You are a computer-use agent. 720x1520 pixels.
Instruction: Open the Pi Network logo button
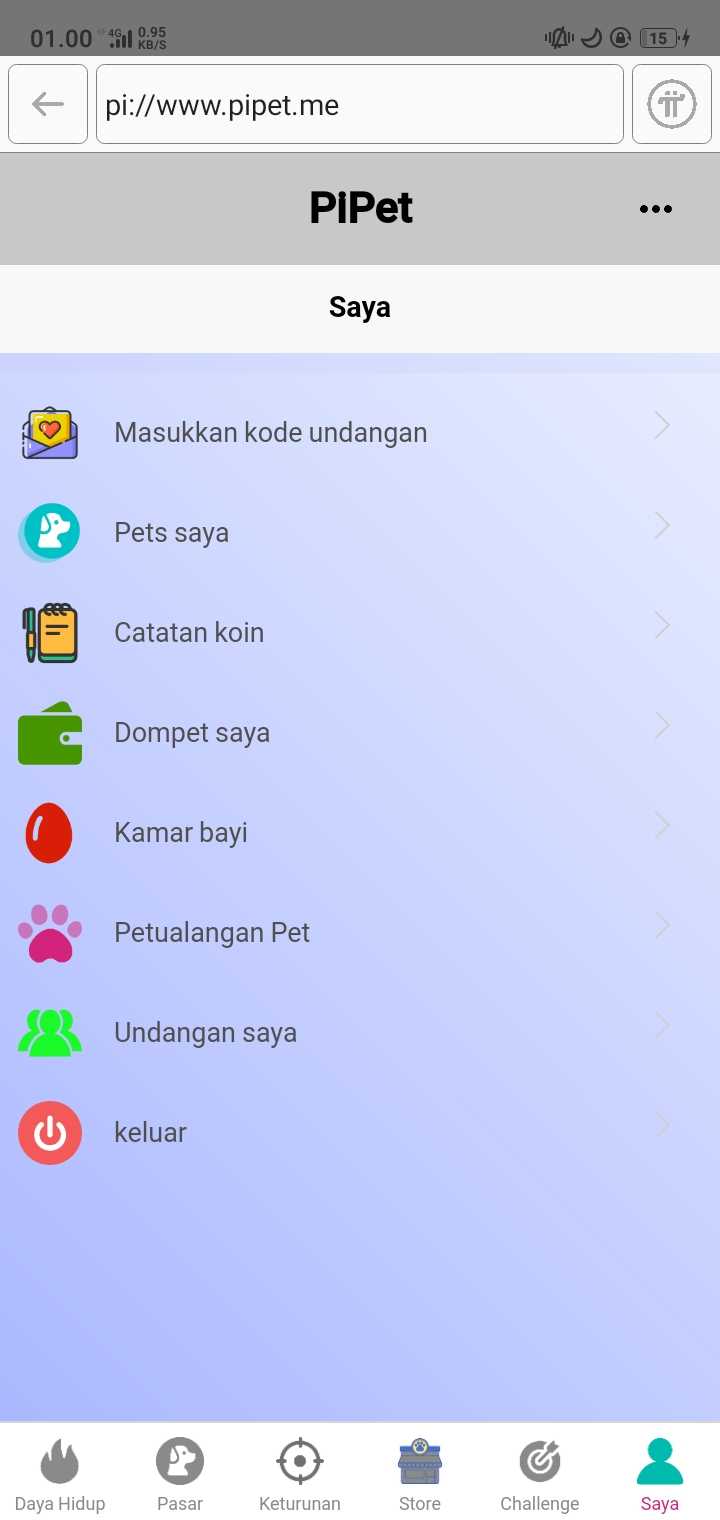pos(671,104)
